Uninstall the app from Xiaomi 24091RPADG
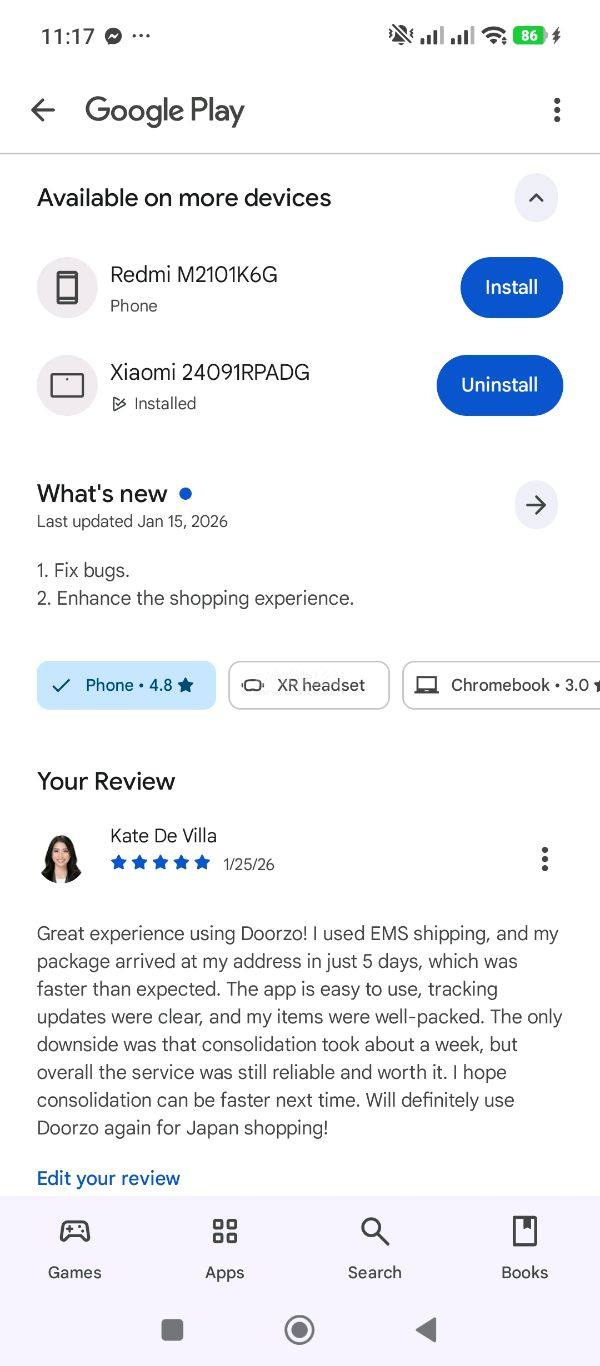The height and width of the screenshot is (1366, 600). point(499,385)
